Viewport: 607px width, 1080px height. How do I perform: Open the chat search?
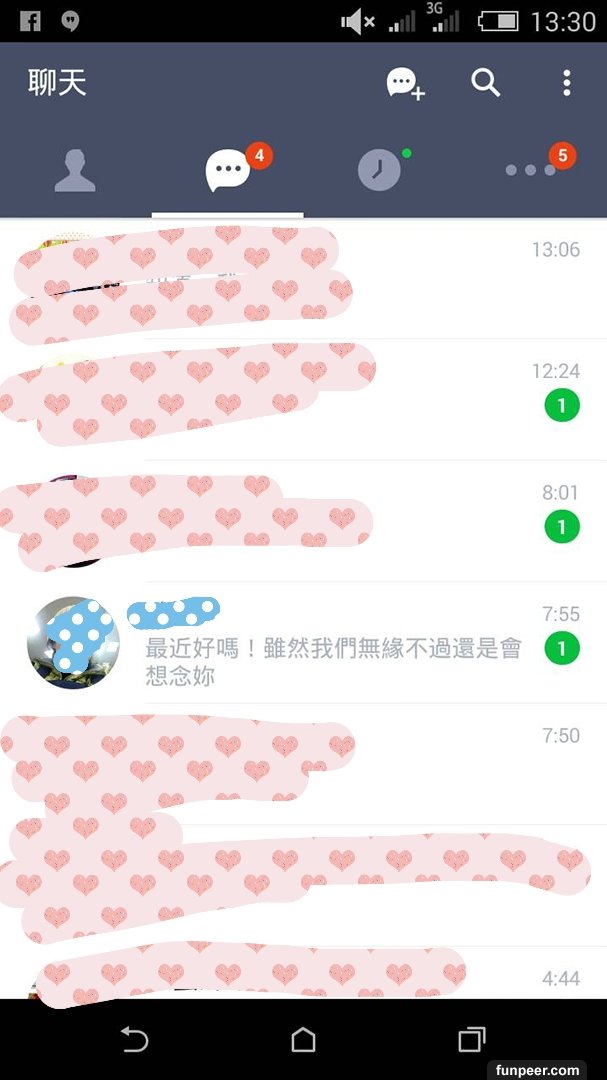pos(486,83)
